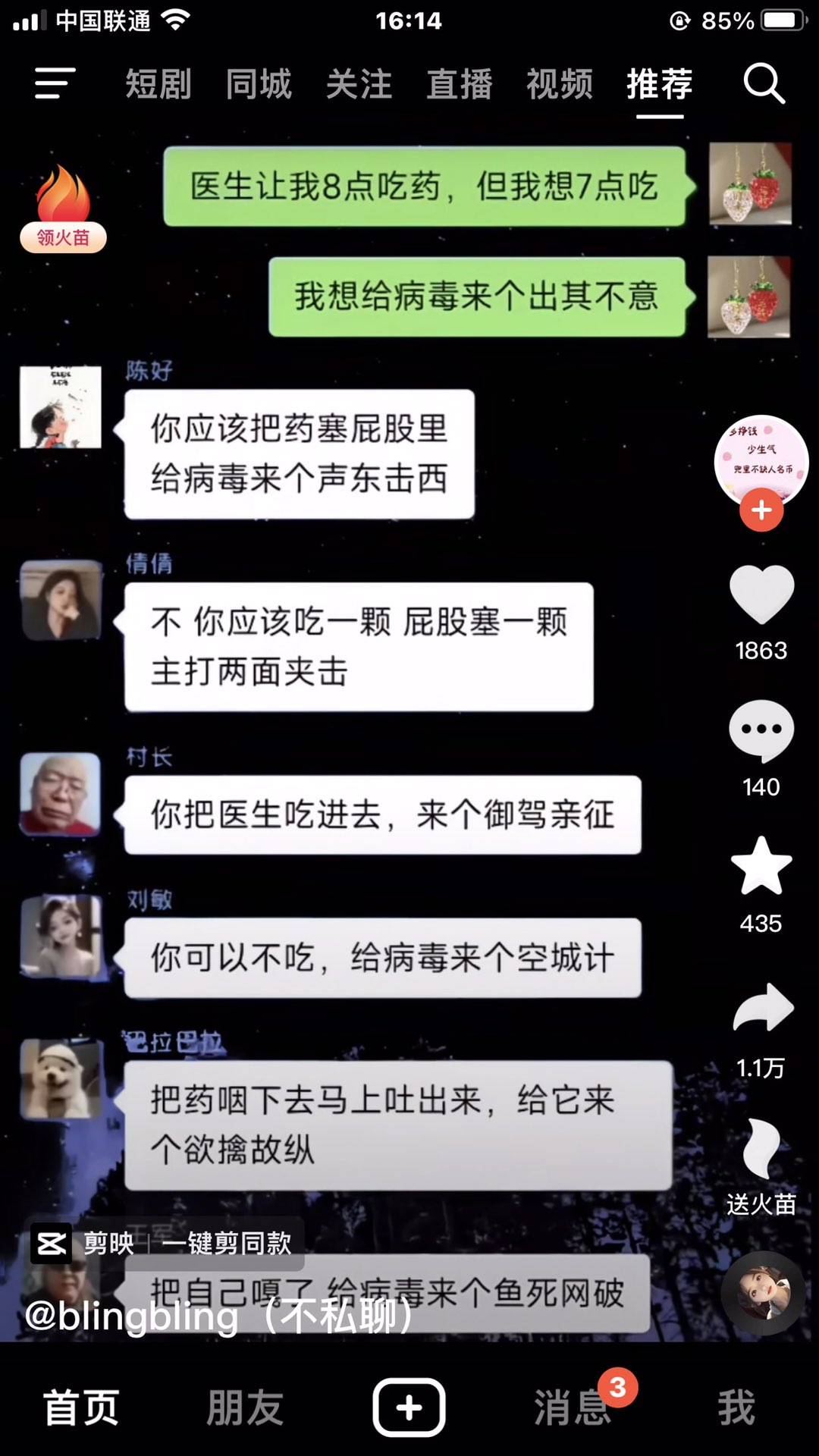The height and width of the screenshot is (1456, 819).
Task: Switch to the 关注 tab
Action: pos(359,84)
